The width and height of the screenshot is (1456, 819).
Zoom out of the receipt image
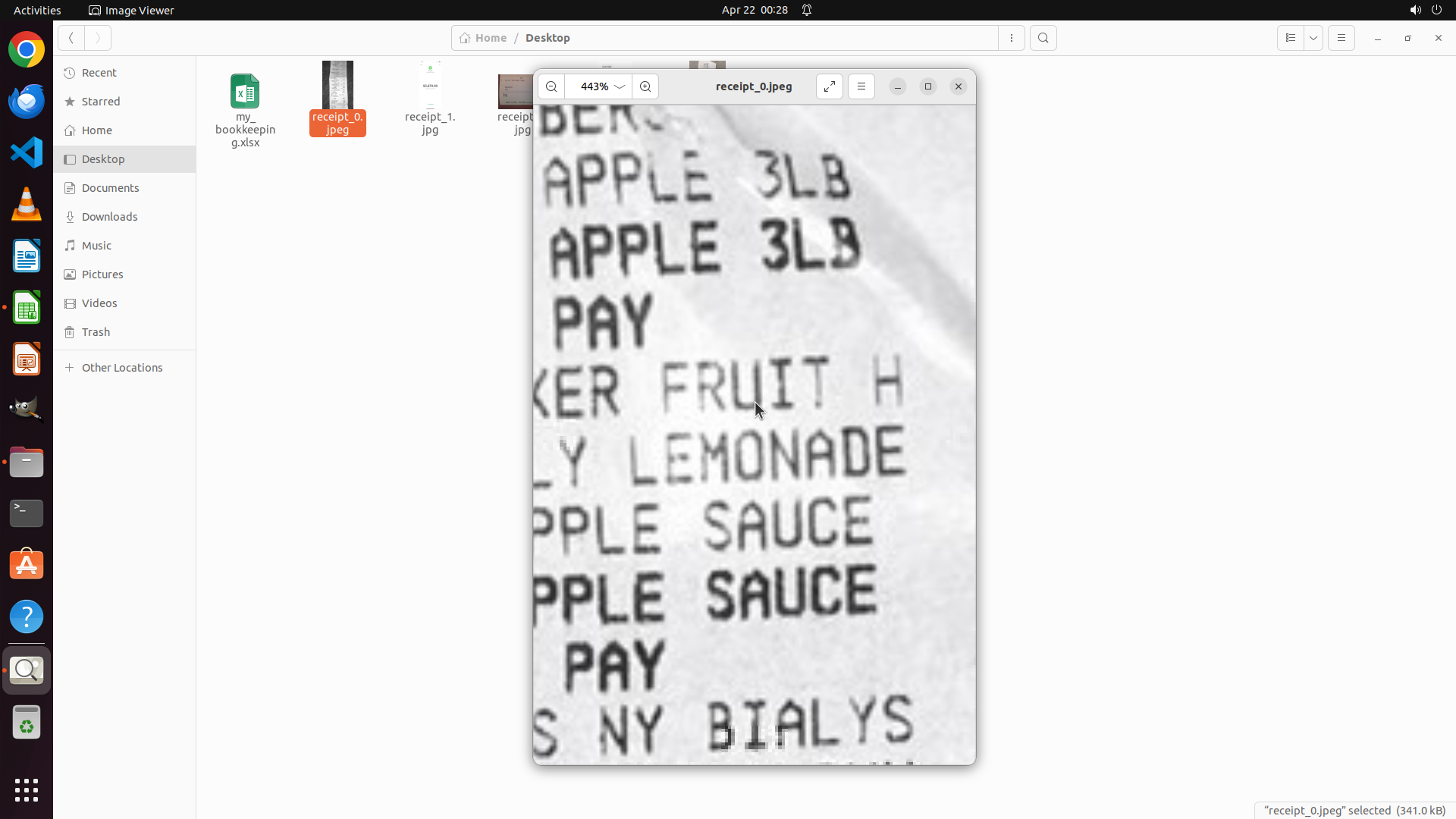(x=551, y=86)
